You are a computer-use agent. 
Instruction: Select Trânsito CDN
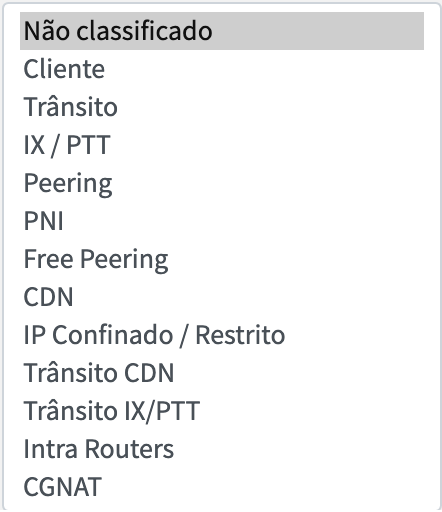222,373
